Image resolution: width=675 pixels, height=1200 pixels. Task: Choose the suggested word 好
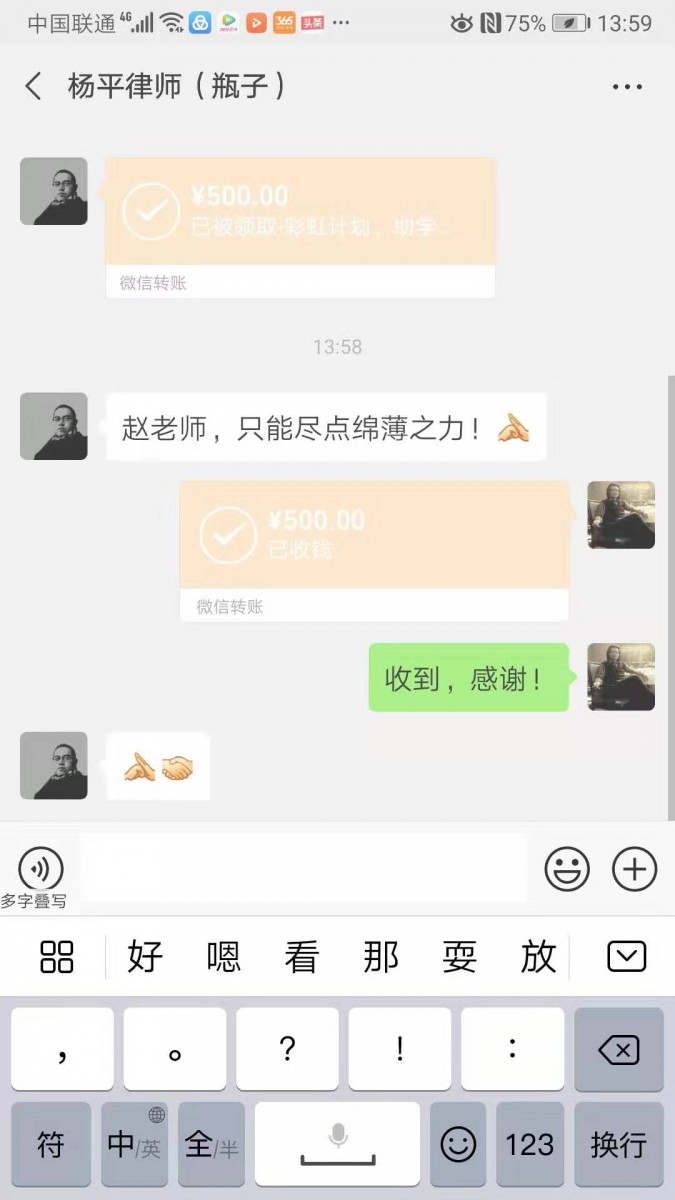pos(145,957)
